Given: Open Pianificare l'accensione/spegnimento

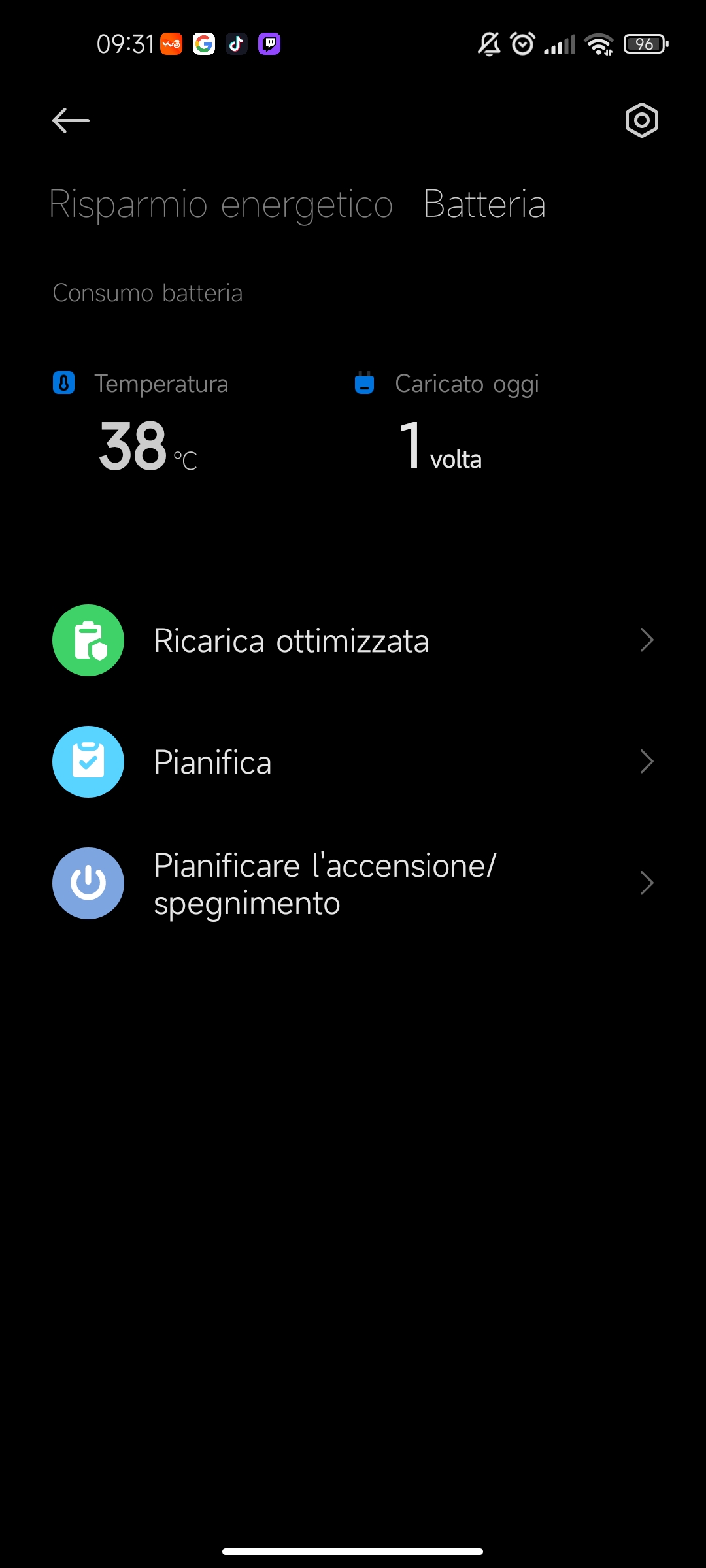Looking at the screenshot, I should coord(353,883).
